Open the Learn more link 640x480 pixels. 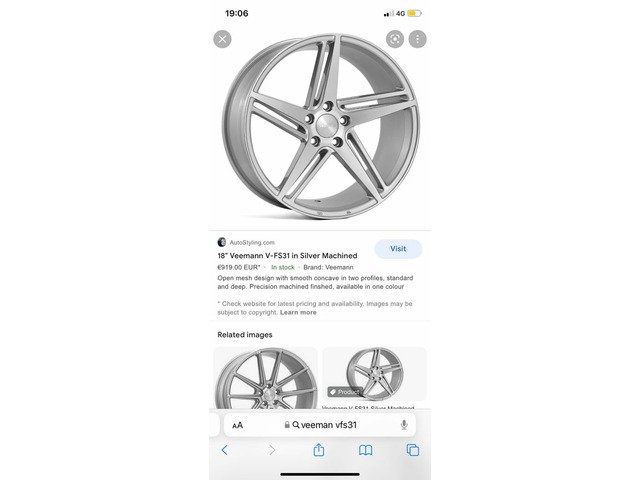298,312
